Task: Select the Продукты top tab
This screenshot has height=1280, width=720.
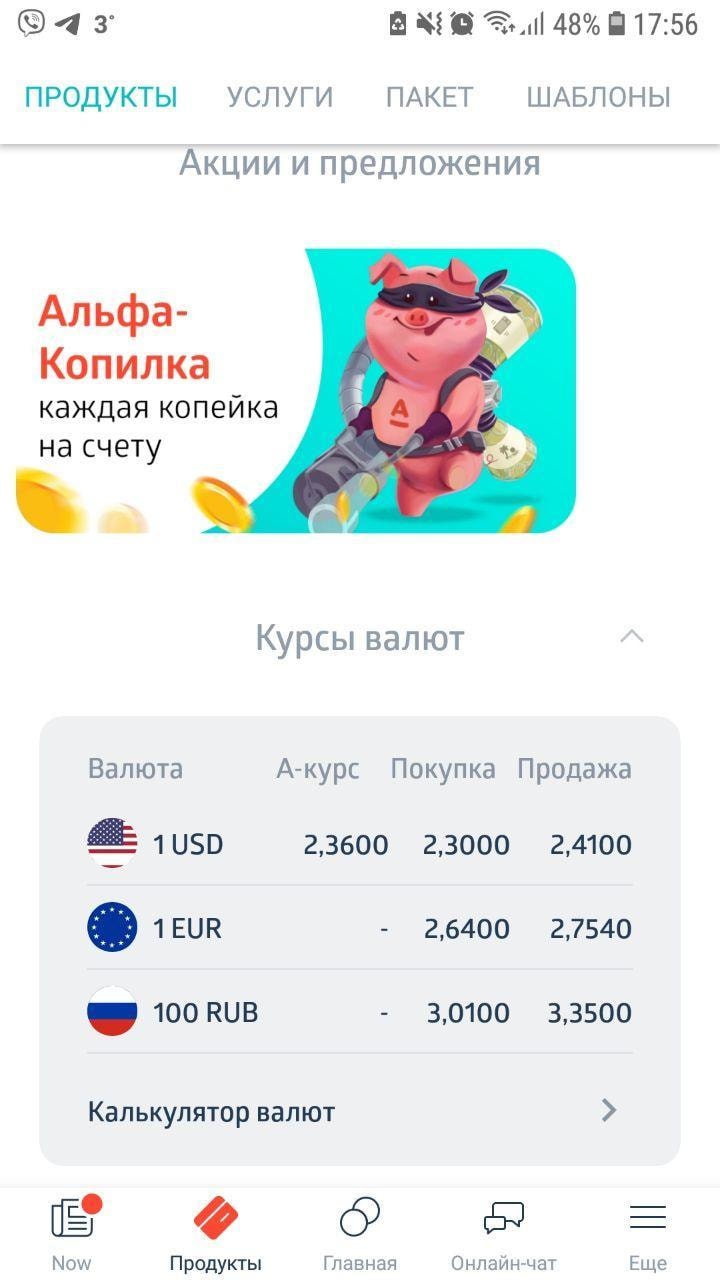Action: click(x=101, y=97)
